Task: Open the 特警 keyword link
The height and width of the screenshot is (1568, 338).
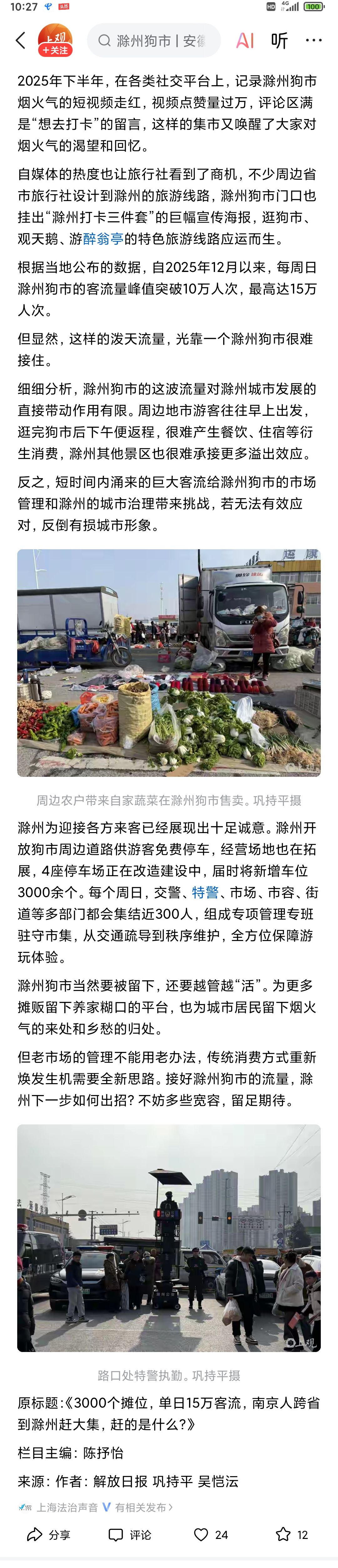Action: tap(205, 892)
